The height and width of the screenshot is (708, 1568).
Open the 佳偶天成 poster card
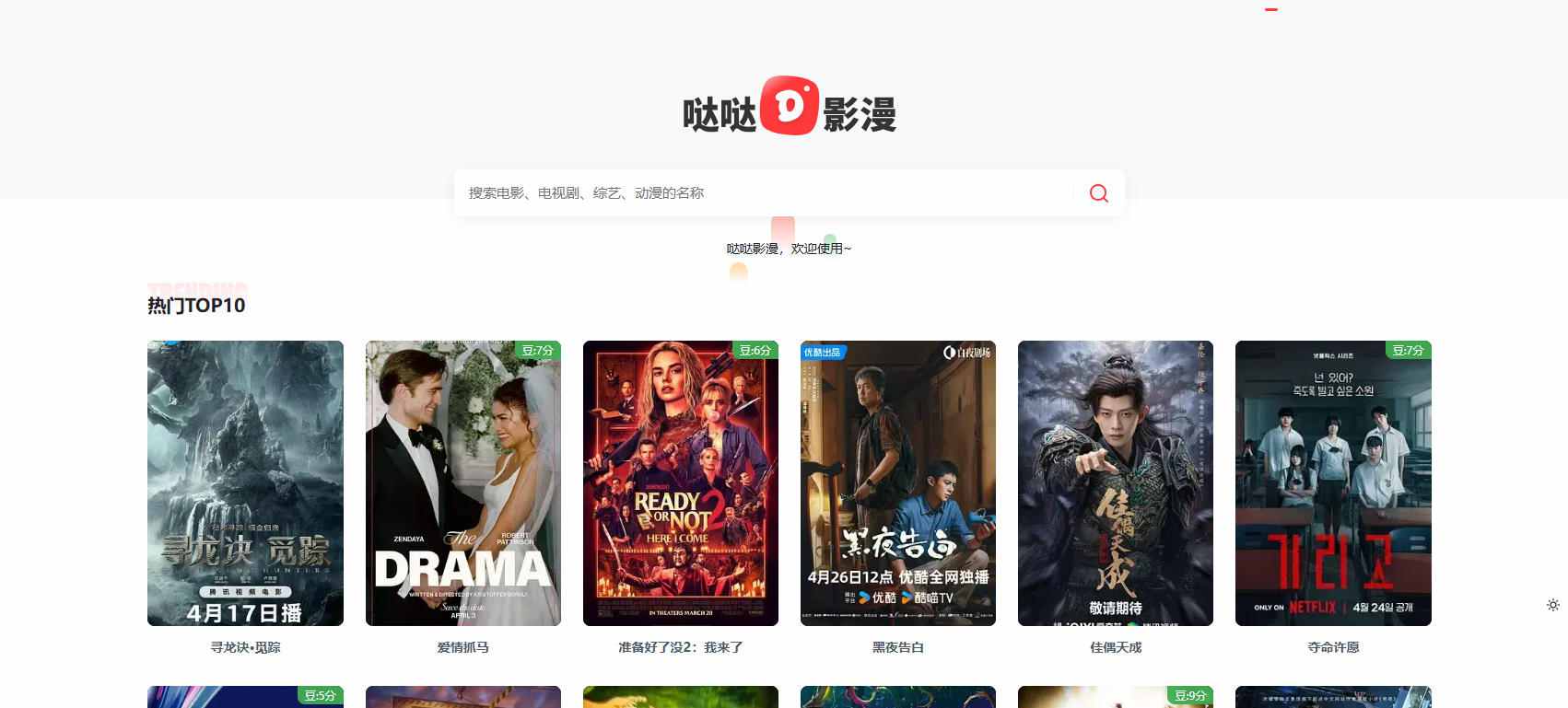pyautogui.click(x=1116, y=483)
